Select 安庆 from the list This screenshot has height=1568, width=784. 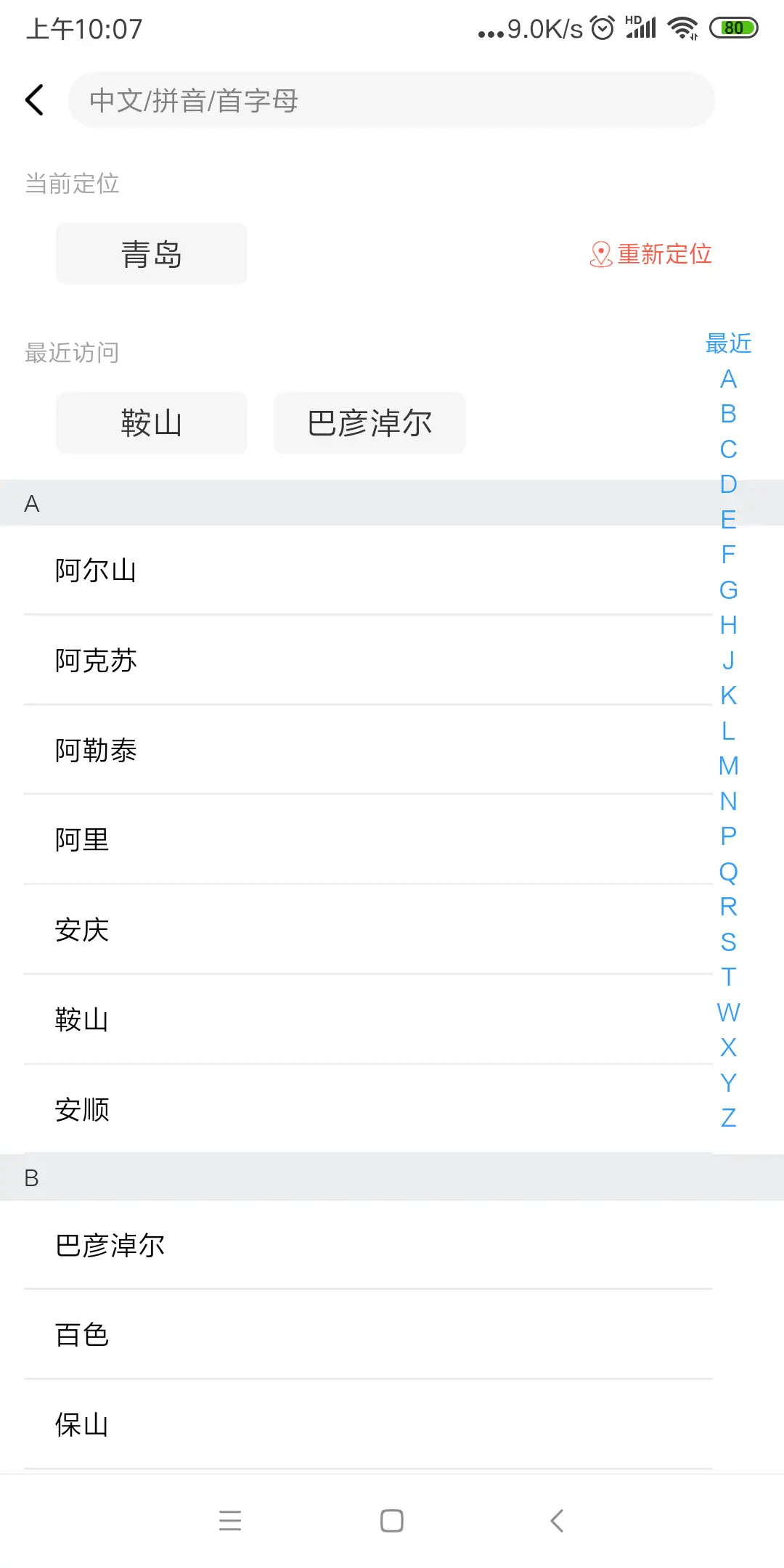(x=368, y=930)
